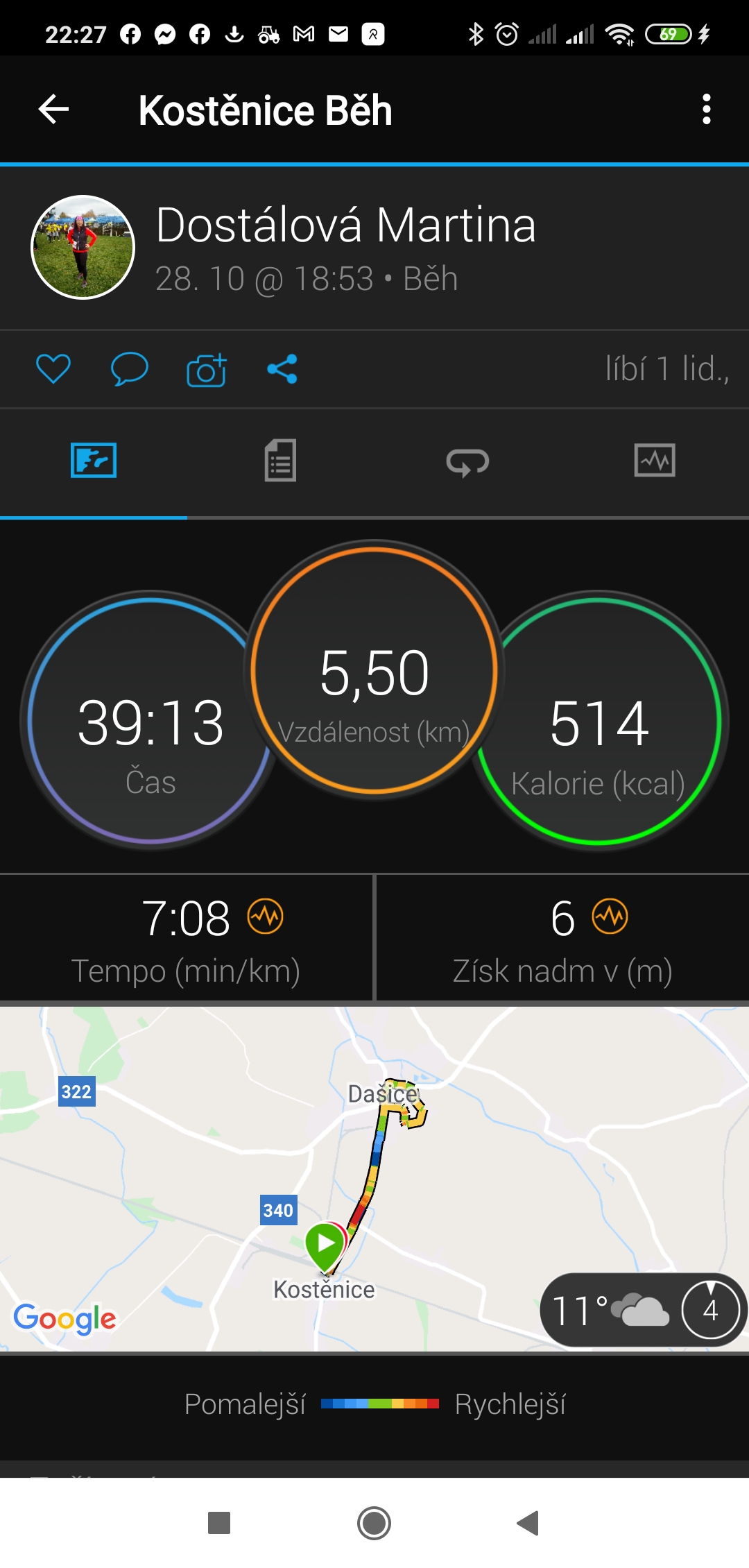
Task: Open Dostálová Martina's profile picture
Action: coord(83,247)
